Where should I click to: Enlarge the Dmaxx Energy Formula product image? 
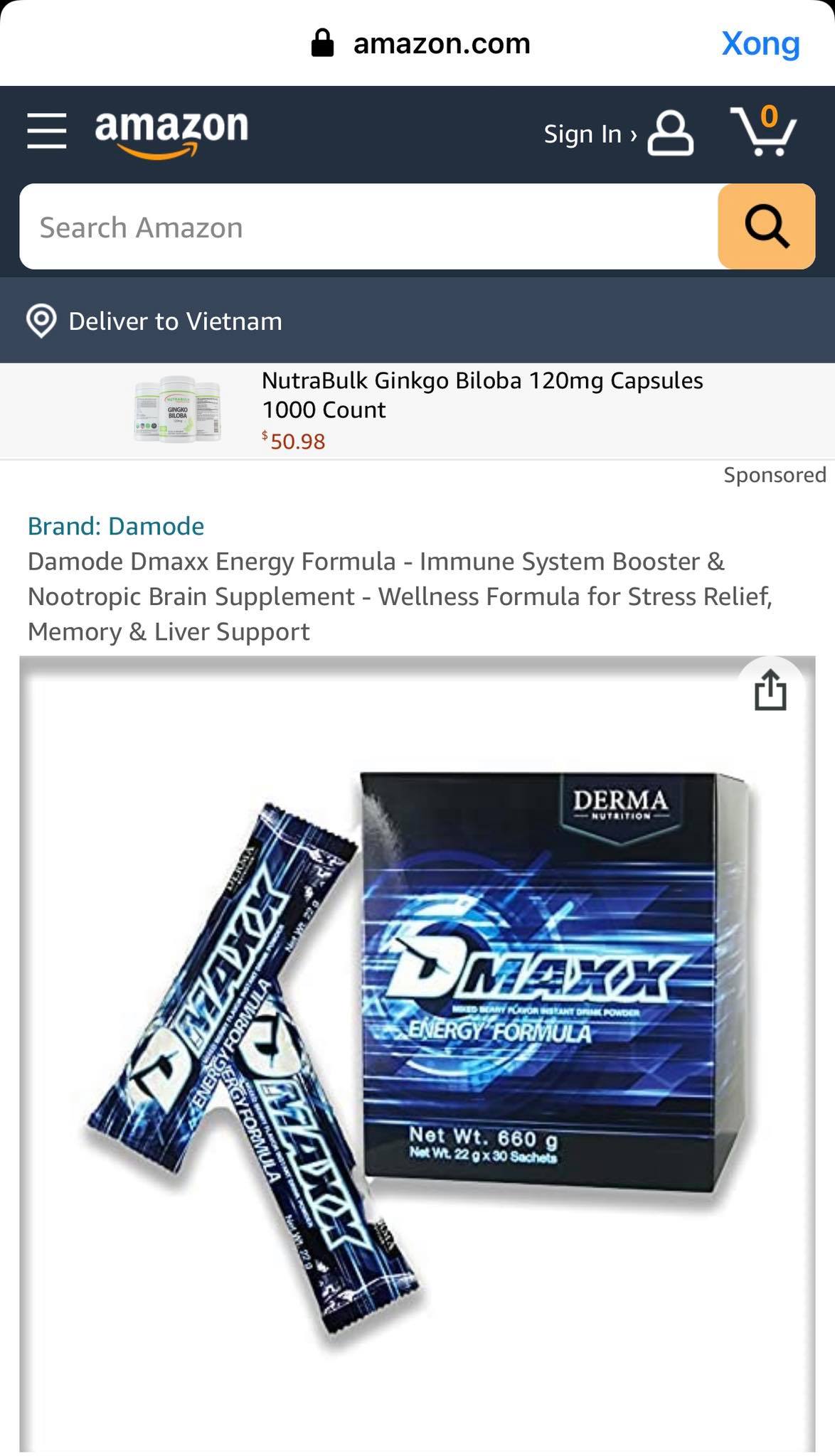click(x=417, y=1052)
